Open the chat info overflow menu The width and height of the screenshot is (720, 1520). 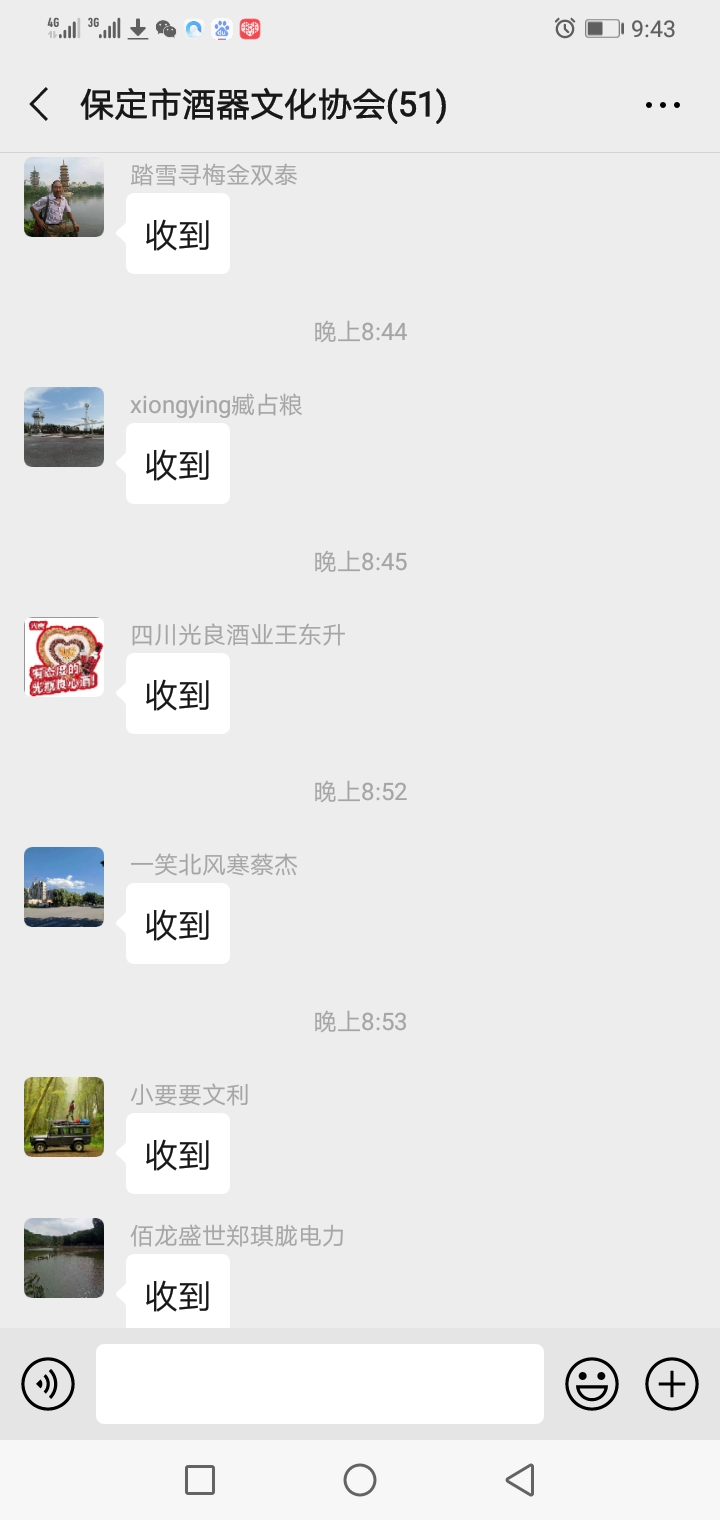[x=662, y=105]
